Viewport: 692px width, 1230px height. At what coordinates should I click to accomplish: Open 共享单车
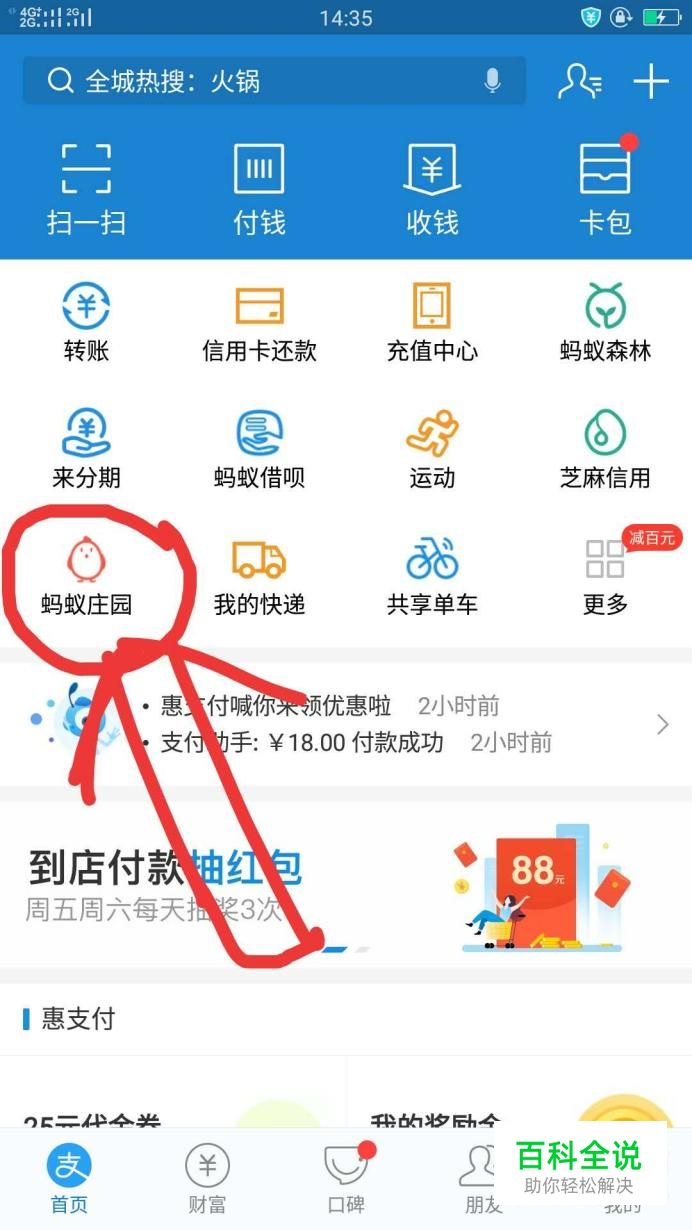click(432, 576)
